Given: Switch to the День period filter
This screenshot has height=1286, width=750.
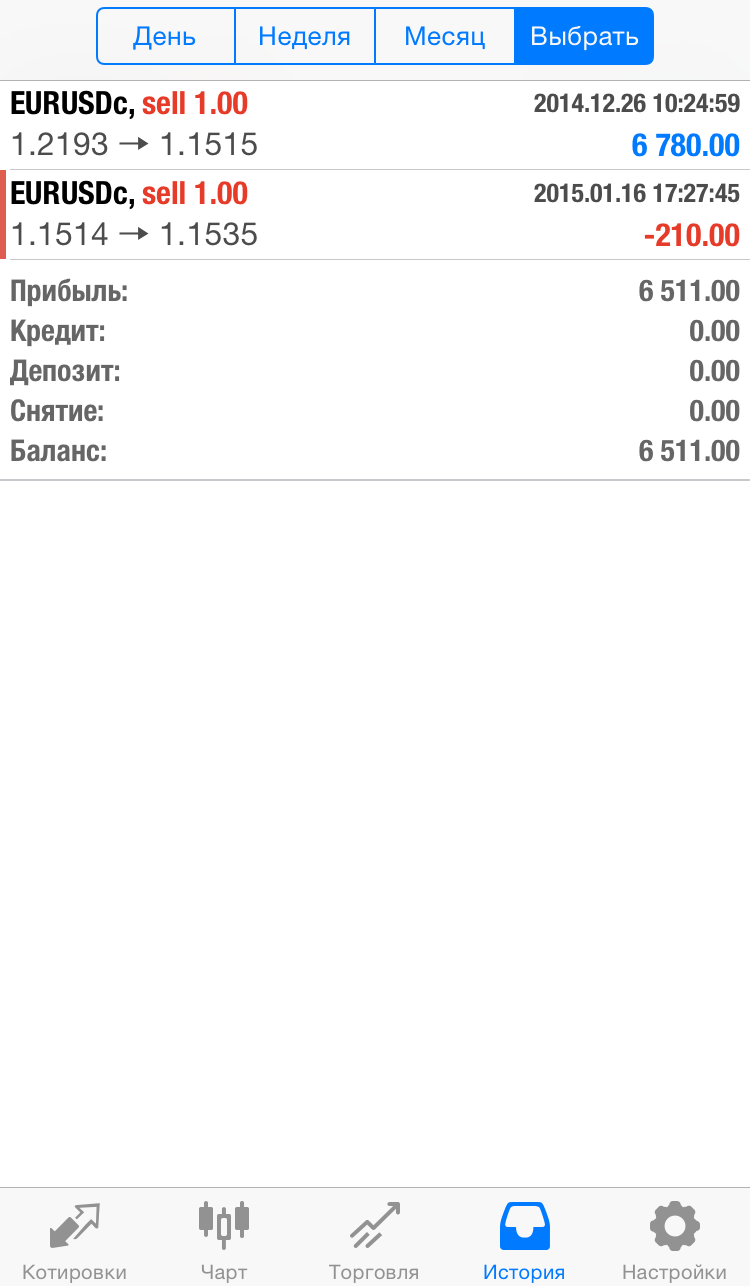Looking at the screenshot, I should tap(165, 37).
